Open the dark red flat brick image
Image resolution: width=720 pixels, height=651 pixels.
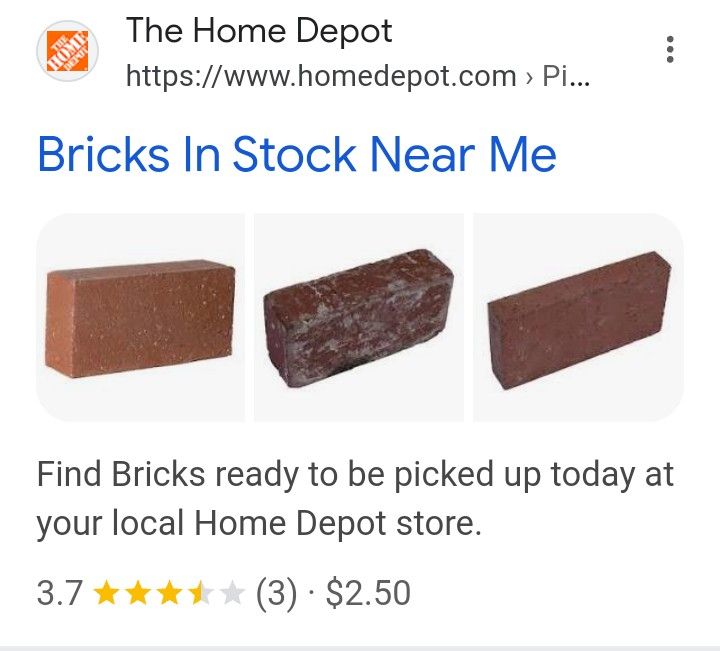[x=578, y=317]
